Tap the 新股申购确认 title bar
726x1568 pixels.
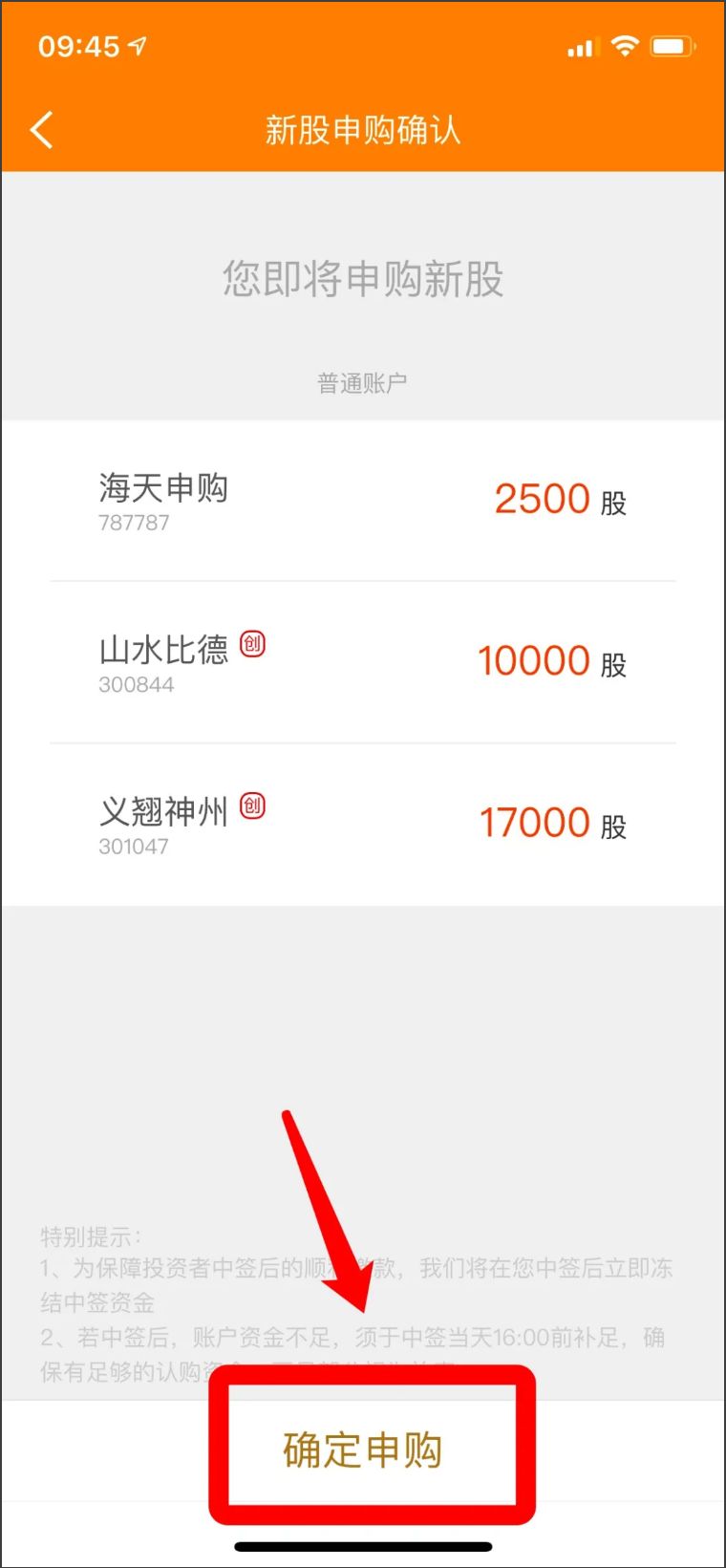pyautogui.click(x=363, y=129)
